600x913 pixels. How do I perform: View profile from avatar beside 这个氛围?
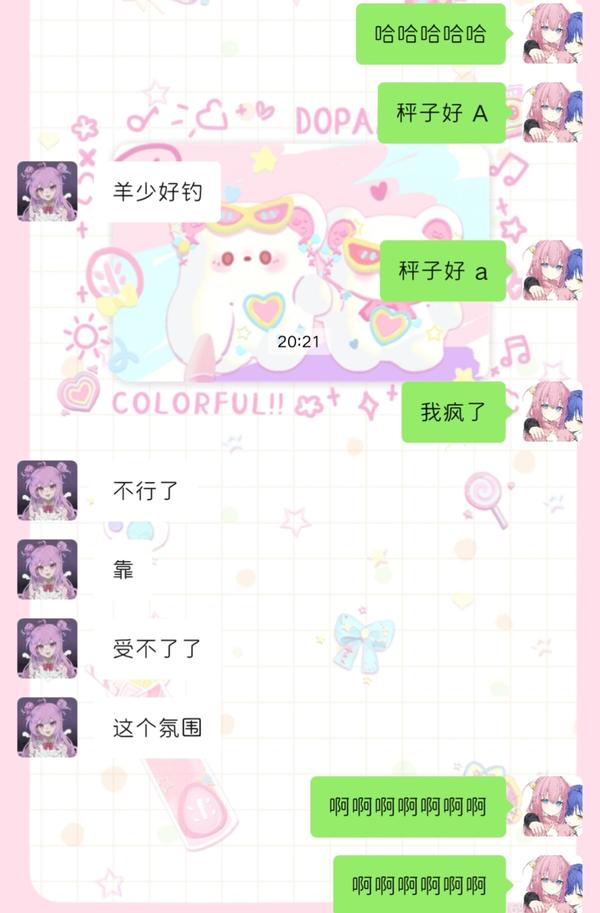pyautogui.click(x=47, y=727)
